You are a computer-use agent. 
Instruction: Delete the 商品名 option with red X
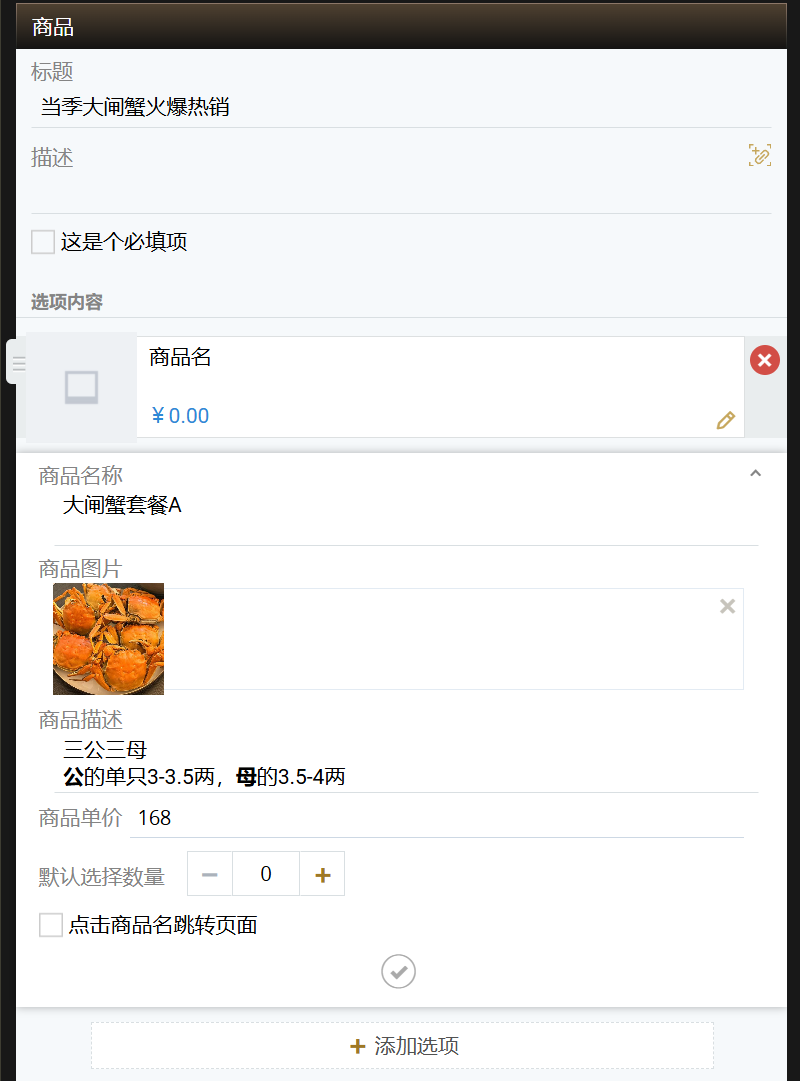coord(765,360)
